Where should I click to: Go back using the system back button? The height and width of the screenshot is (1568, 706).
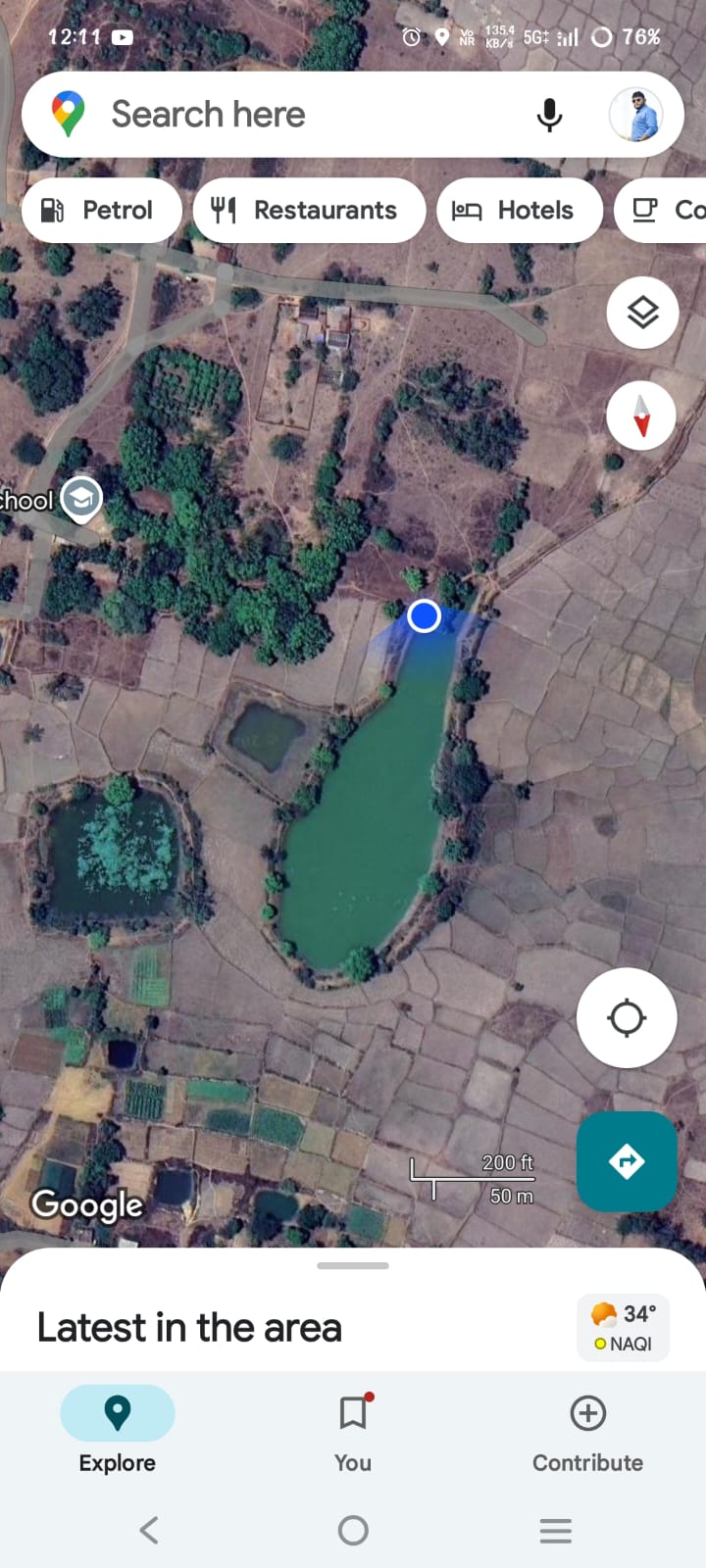(149, 1530)
